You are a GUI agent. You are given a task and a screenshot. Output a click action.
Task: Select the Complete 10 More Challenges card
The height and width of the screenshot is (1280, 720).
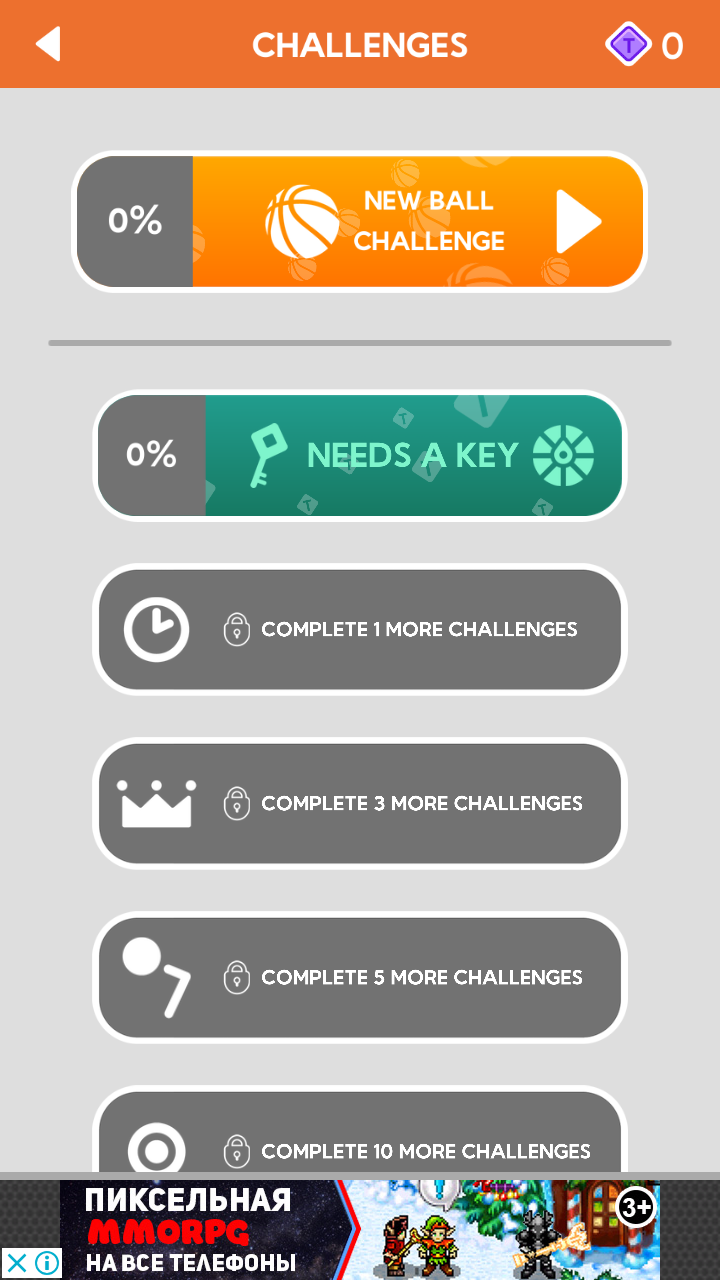(x=360, y=1130)
